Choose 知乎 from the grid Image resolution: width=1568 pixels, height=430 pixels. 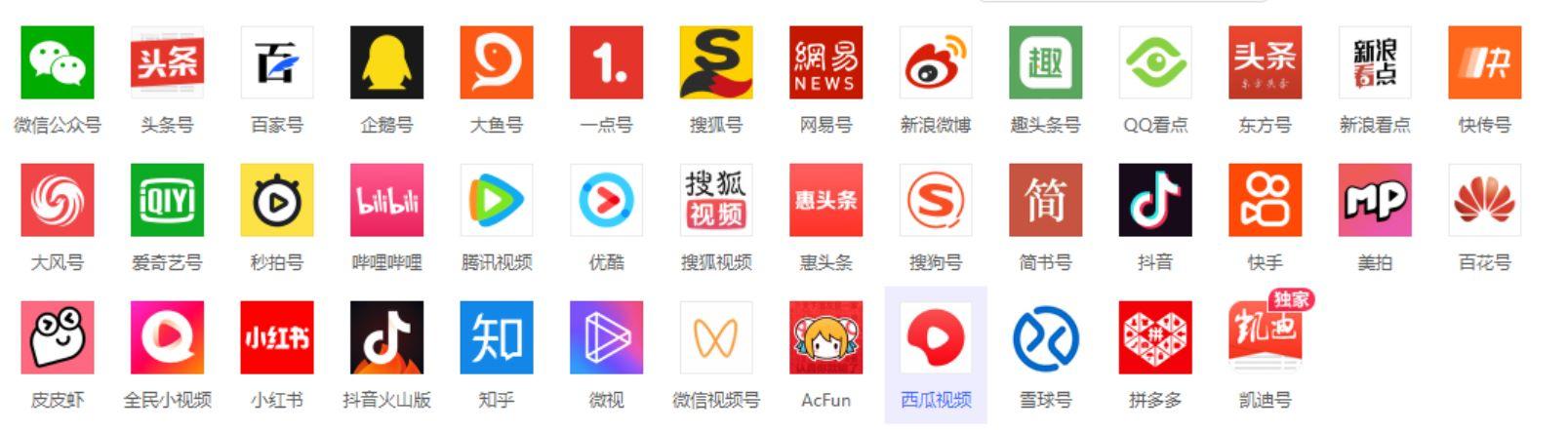[497, 338]
